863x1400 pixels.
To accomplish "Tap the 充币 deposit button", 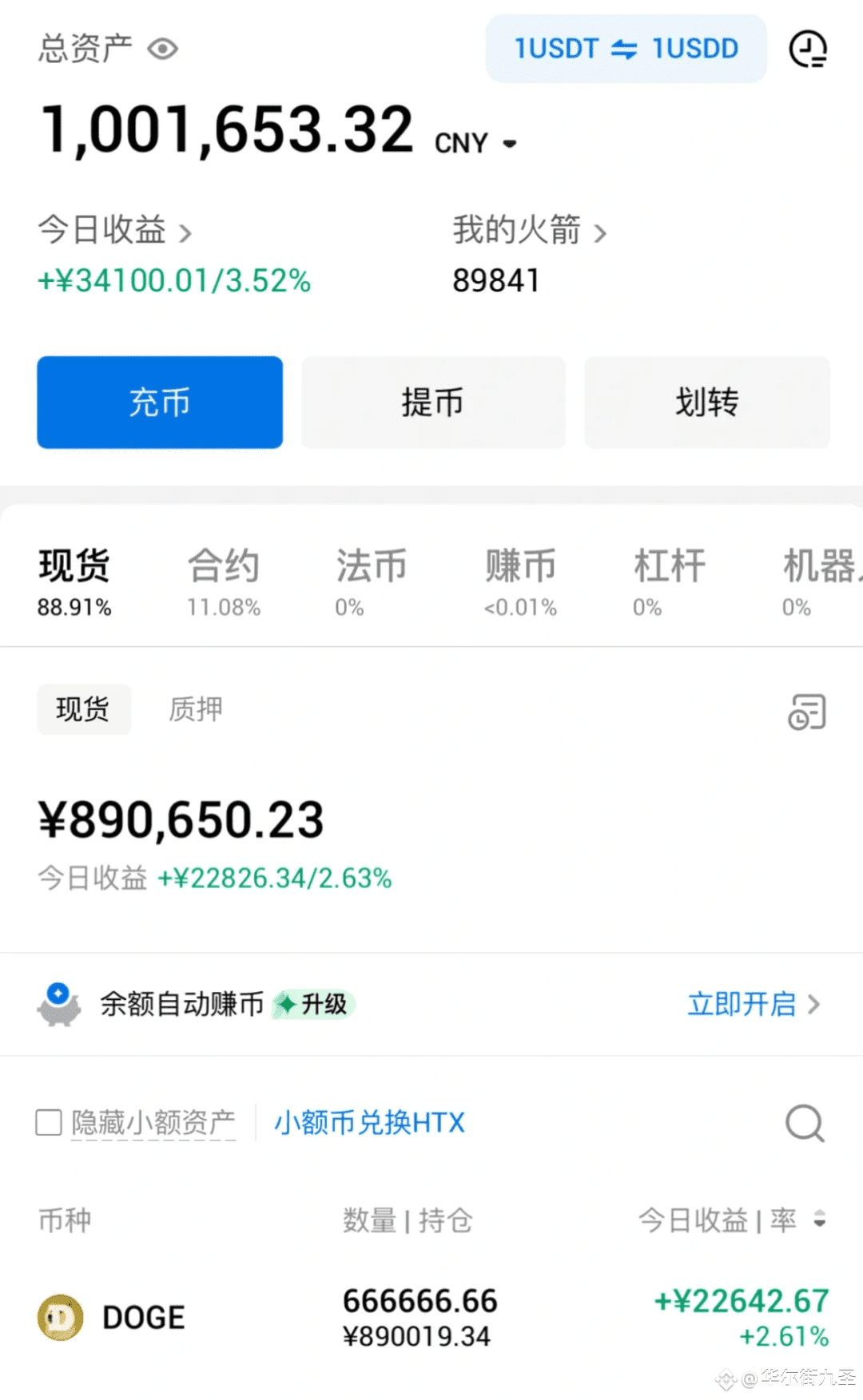I will [160, 402].
